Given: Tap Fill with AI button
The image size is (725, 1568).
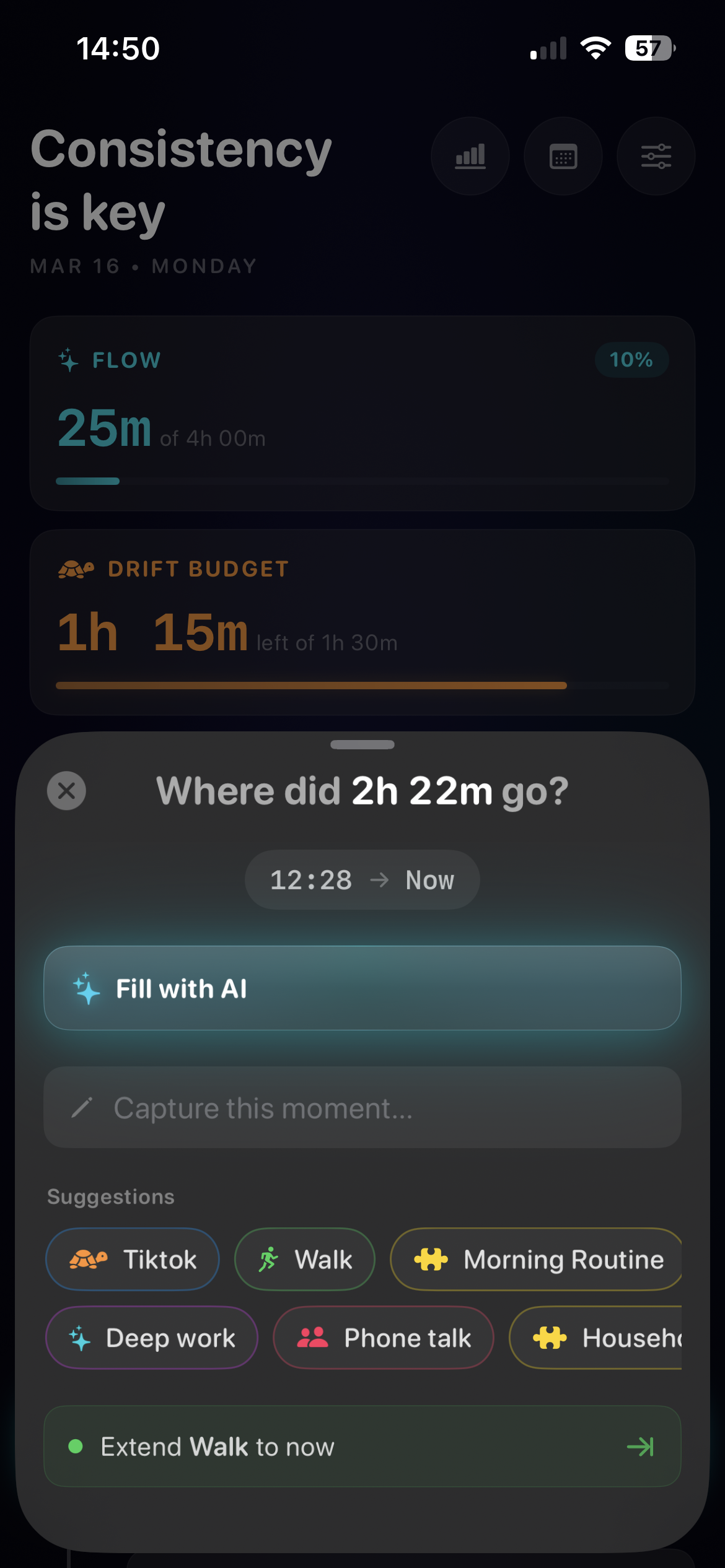Looking at the screenshot, I should (x=362, y=988).
